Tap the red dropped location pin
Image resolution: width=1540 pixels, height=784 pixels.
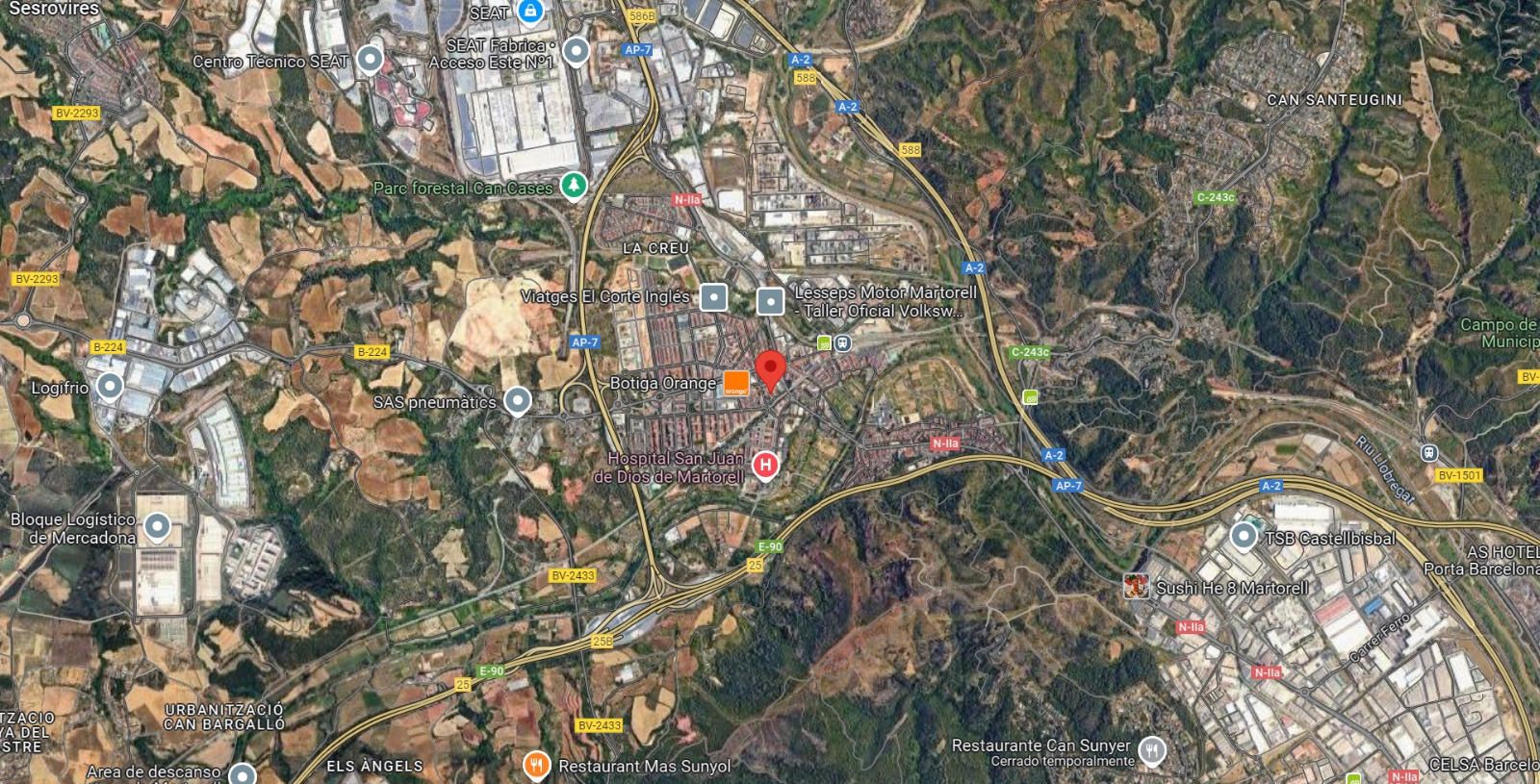769,369
